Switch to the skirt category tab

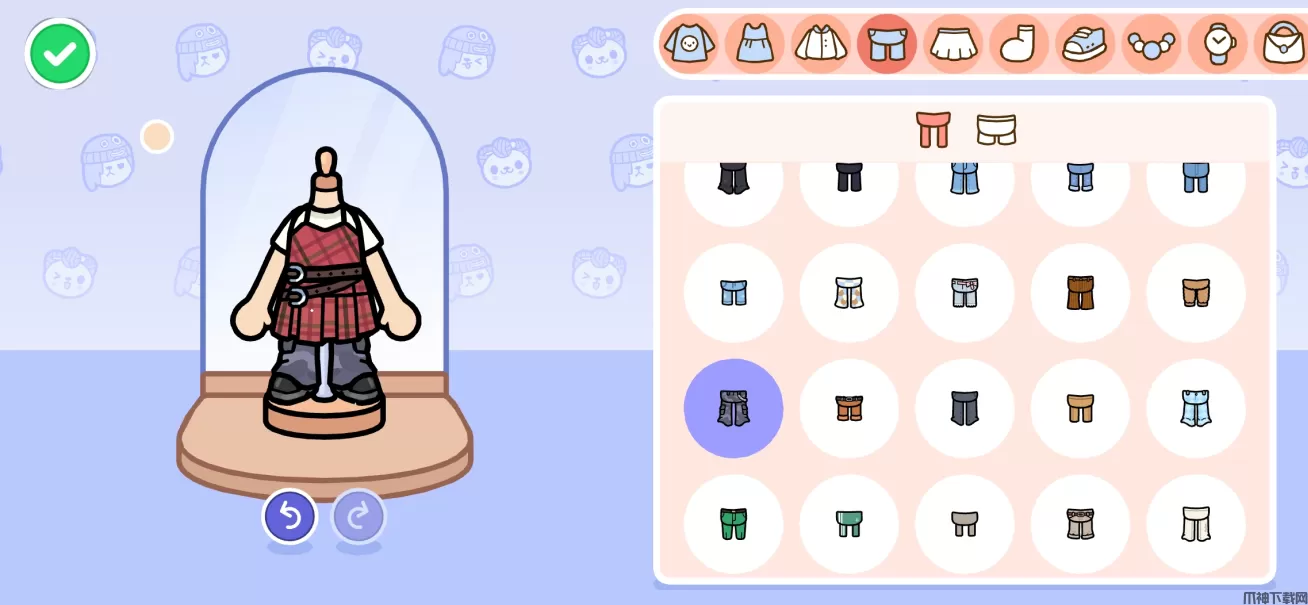coord(952,43)
